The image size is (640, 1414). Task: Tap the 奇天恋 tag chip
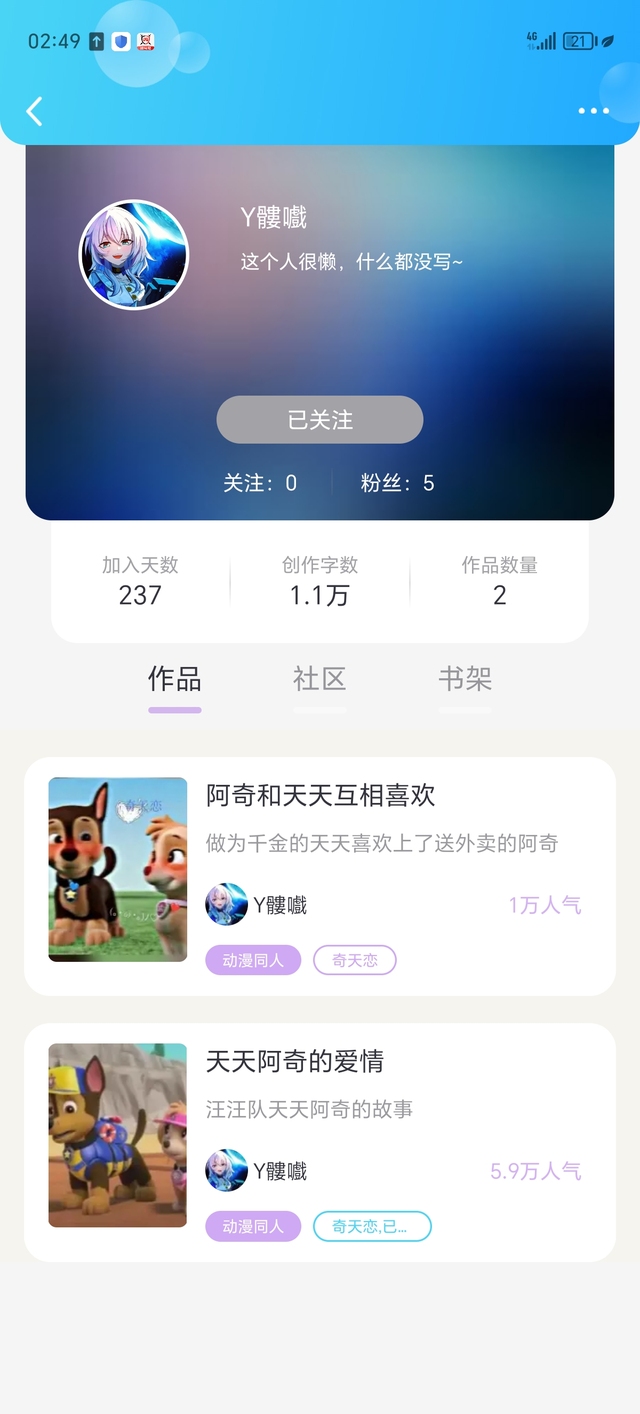355,960
